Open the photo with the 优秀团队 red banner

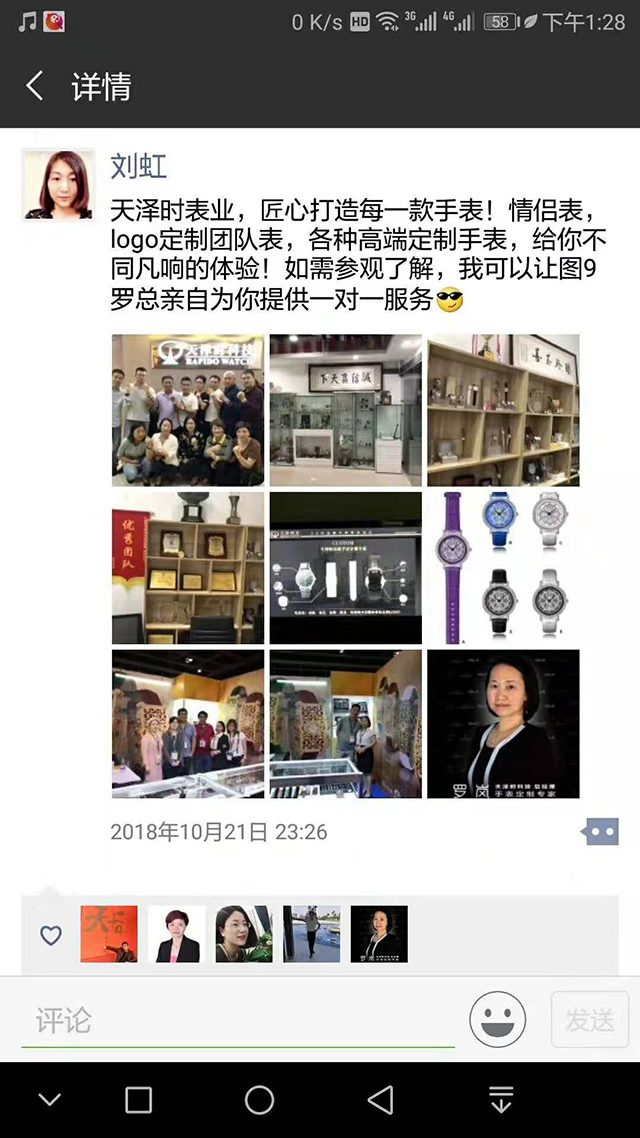(188, 567)
